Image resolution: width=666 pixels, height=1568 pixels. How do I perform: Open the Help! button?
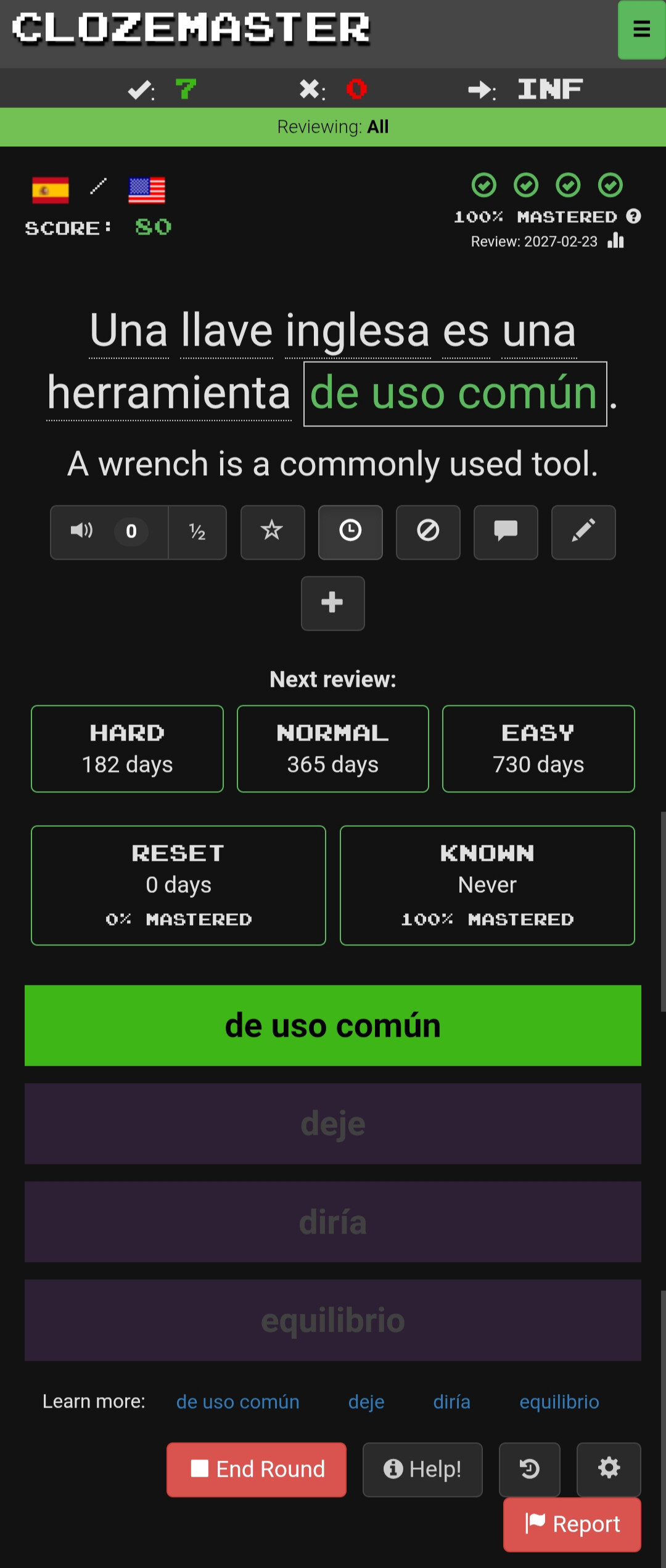422,1469
